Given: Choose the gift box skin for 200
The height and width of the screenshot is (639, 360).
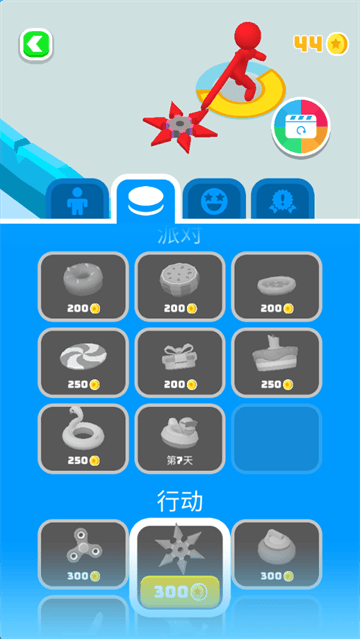Looking at the screenshot, I should (180, 363).
